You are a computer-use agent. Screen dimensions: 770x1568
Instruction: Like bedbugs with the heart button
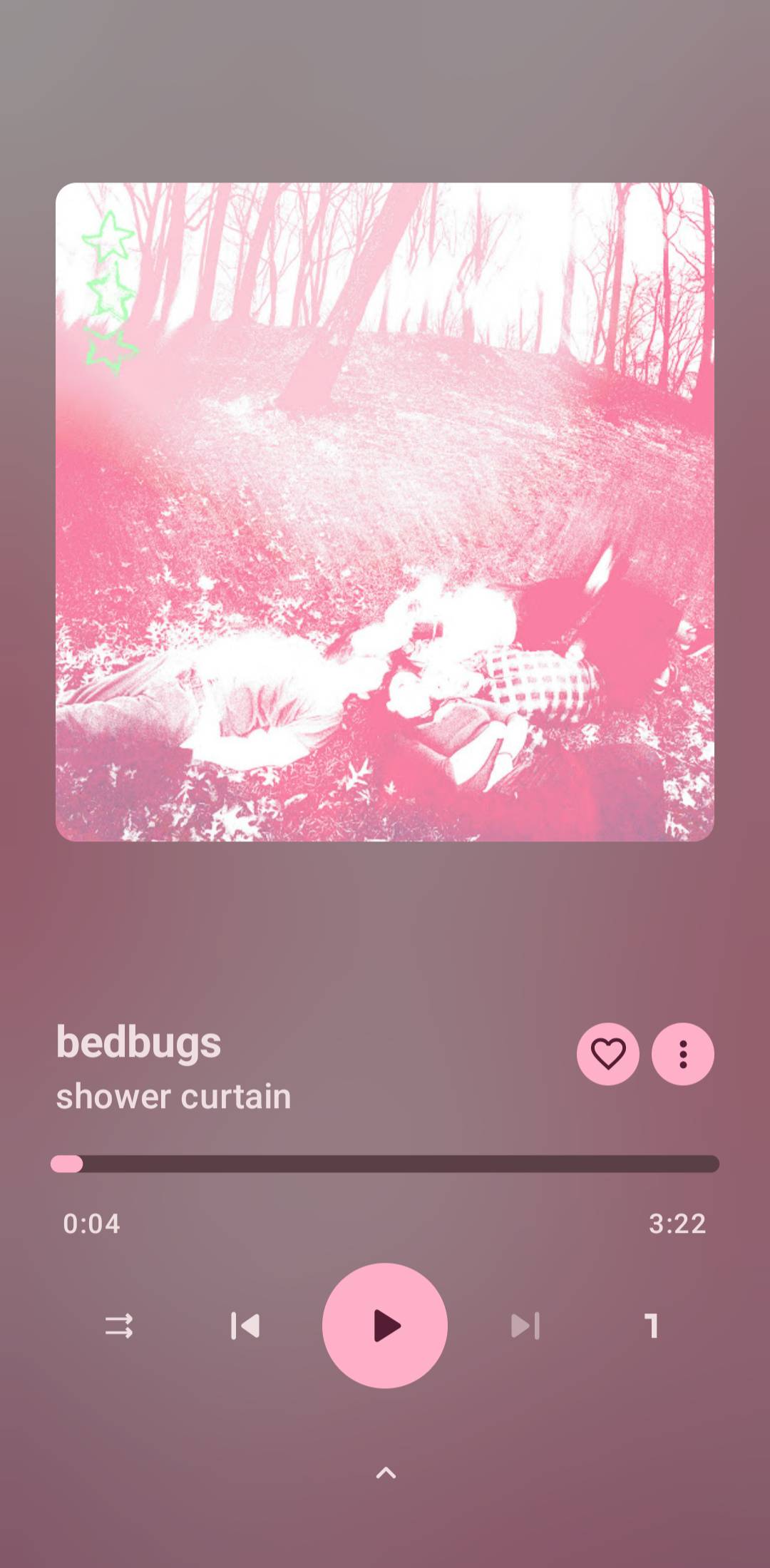point(607,1054)
